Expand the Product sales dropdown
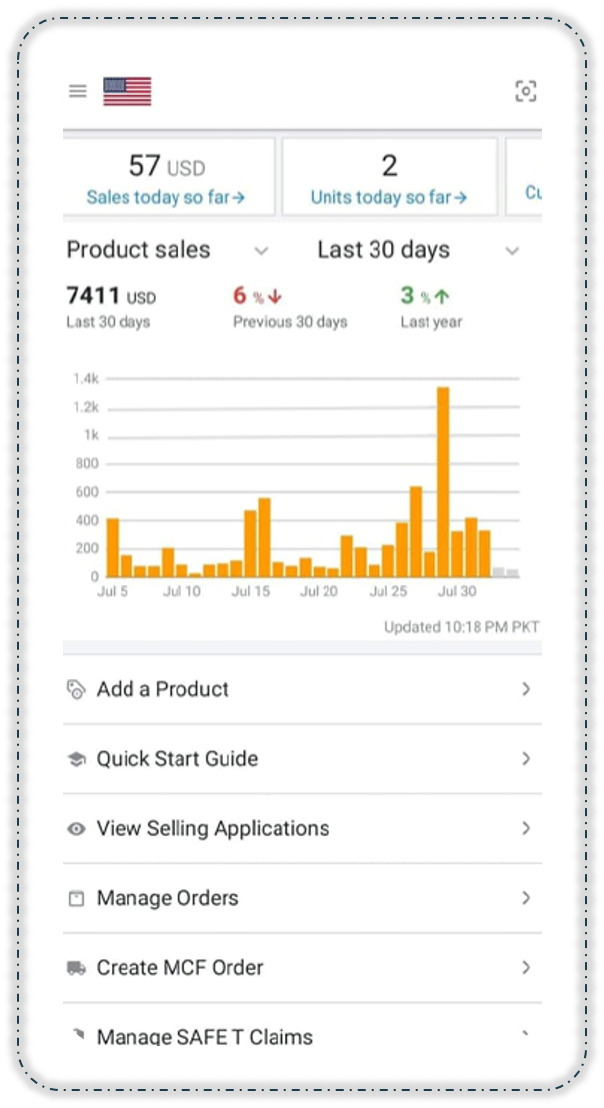Screen dimensions: 604x1108 168,250
